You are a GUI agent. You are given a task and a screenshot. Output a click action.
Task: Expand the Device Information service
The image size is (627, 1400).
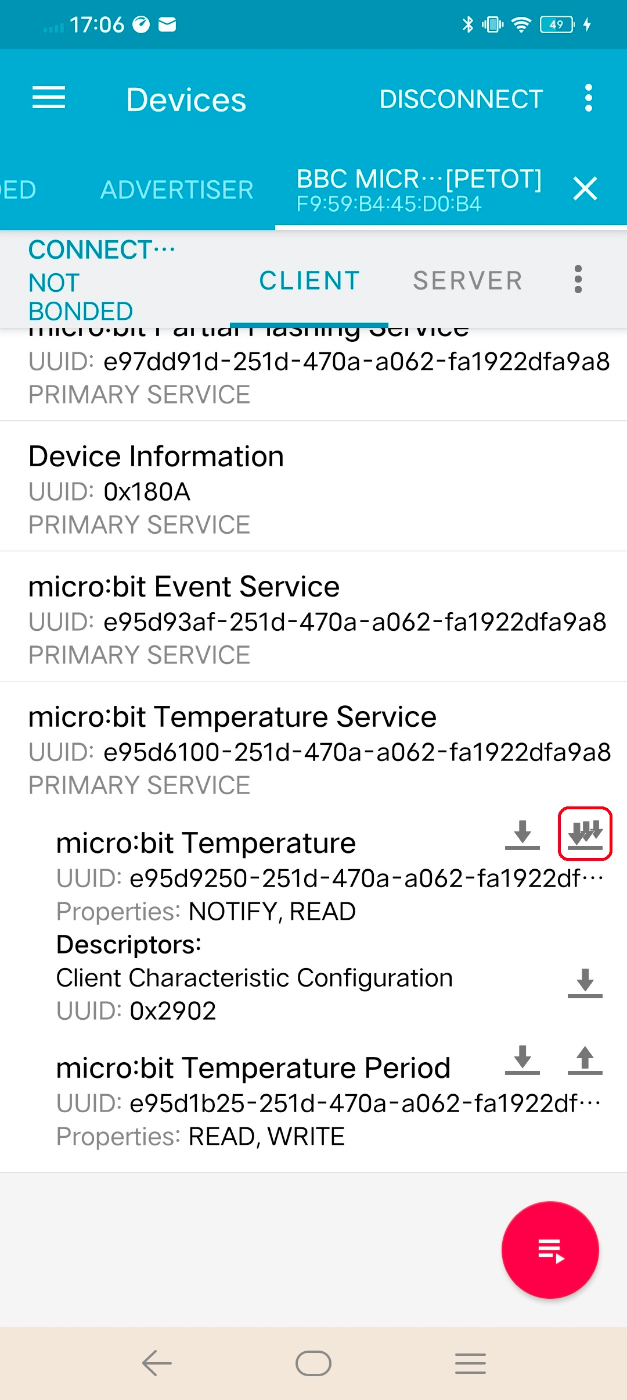pos(313,489)
